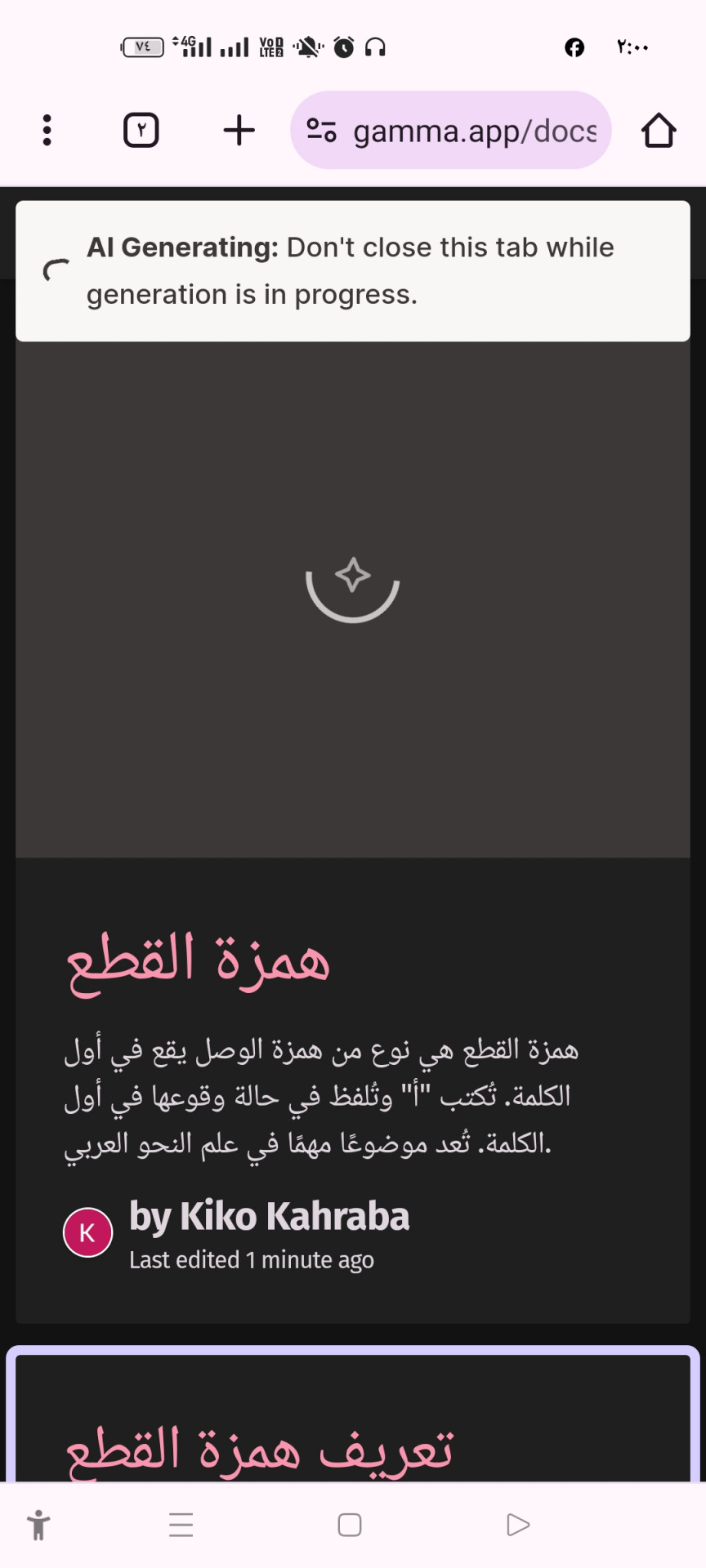Open recent apps from the navigation bar

[181, 1525]
